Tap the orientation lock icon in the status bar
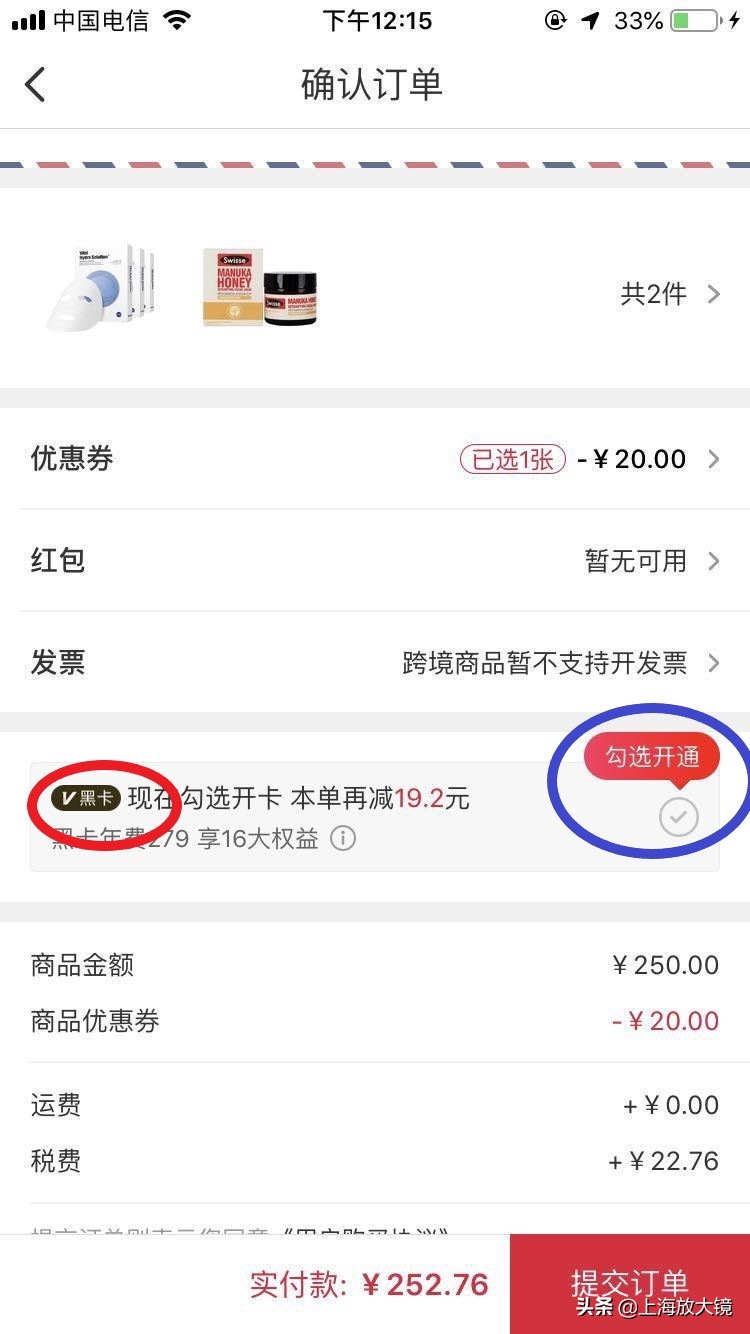Viewport: 750px width, 1334px height. coord(556,19)
